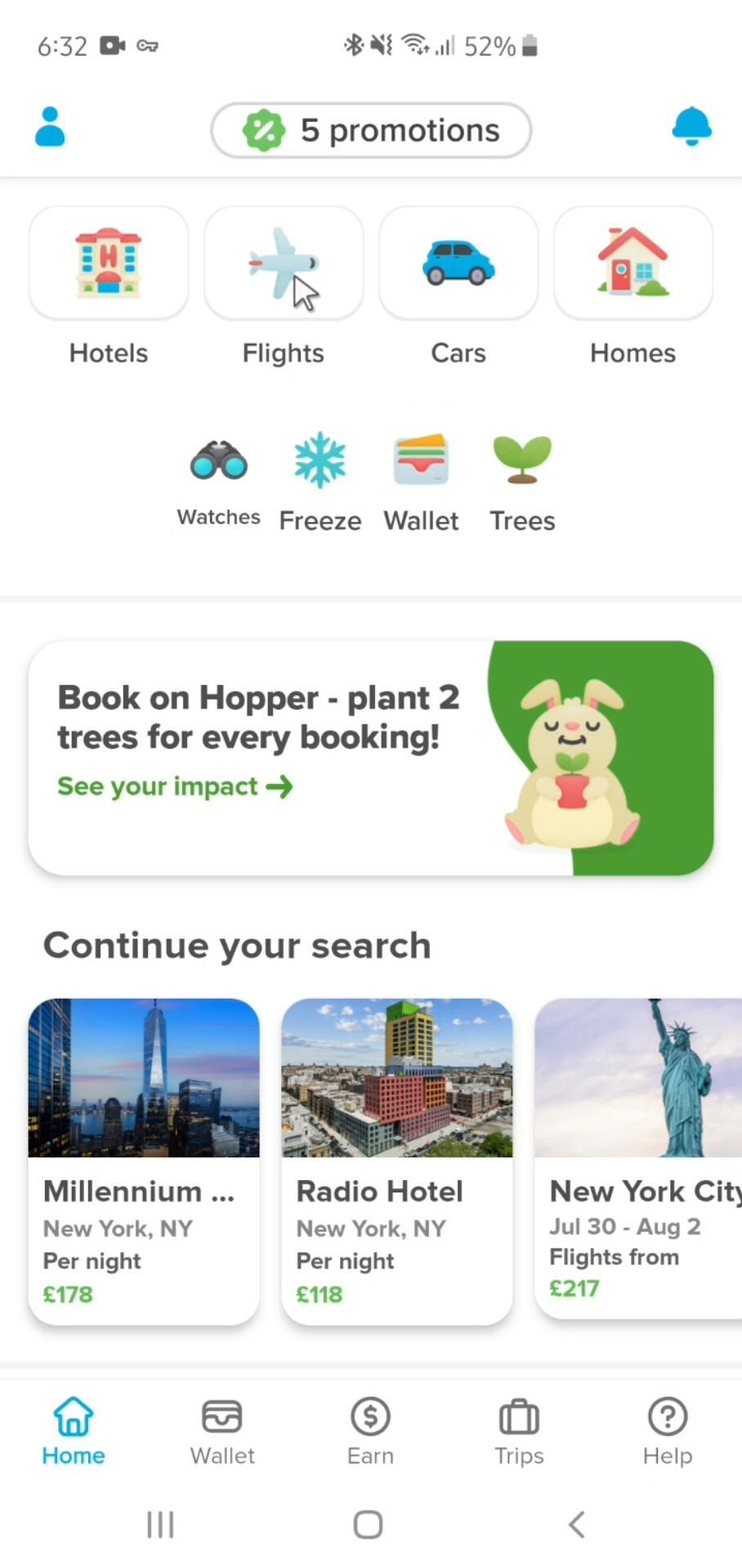Continue search for Millennium hotel
Image resolution: width=742 pixels, height=1568 pixels.
coord(144,1160)
